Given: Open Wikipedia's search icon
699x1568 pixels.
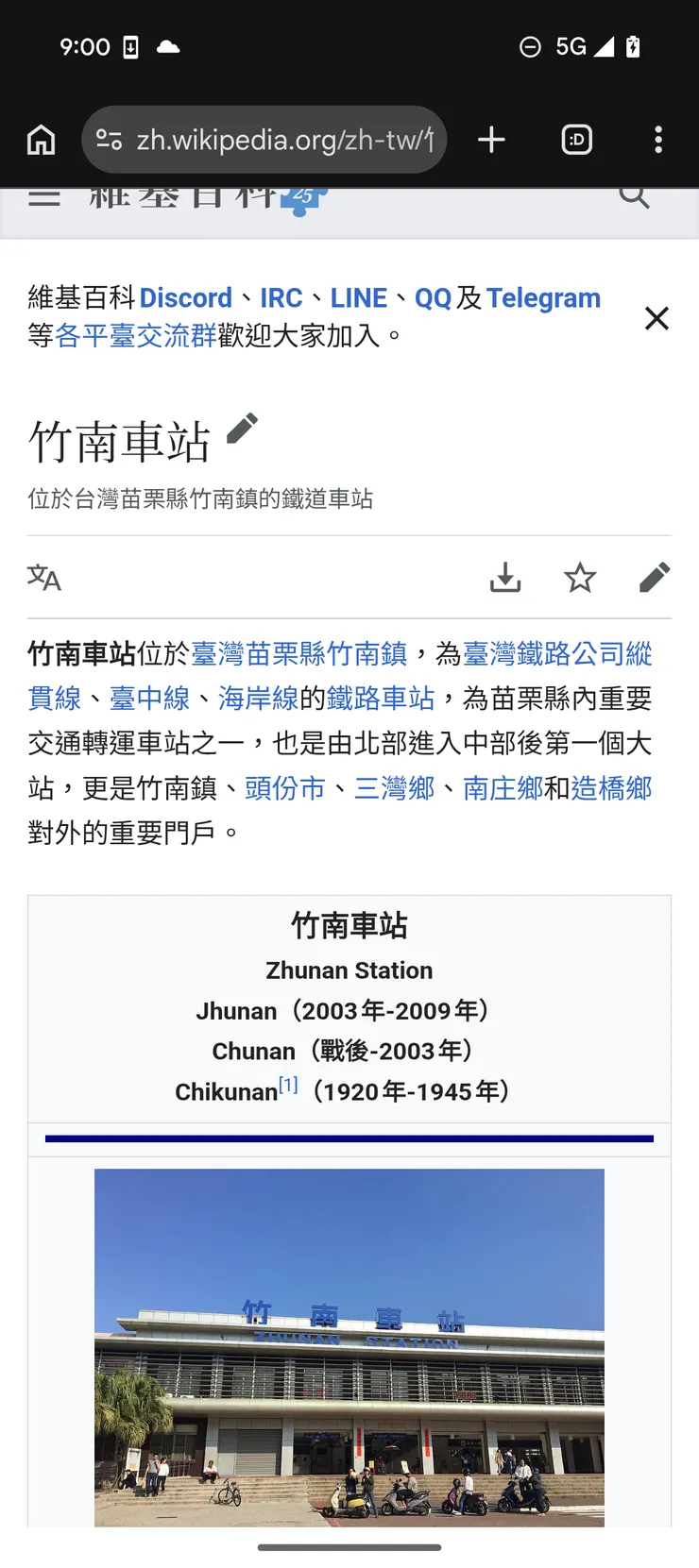Looking at the screenshot, I should 634,195.
